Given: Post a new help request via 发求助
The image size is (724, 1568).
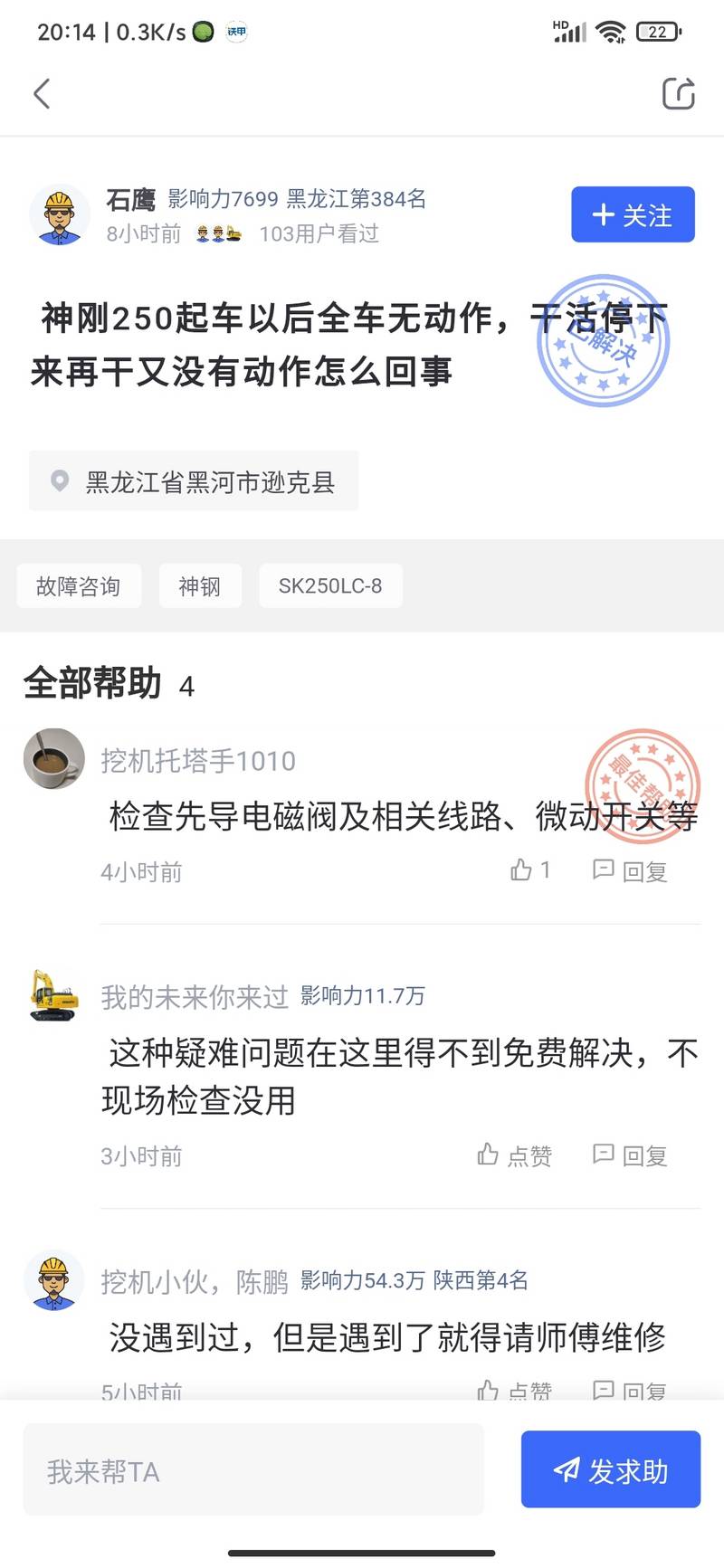Looking at the screenshot, I should (x=610, y=1470).
